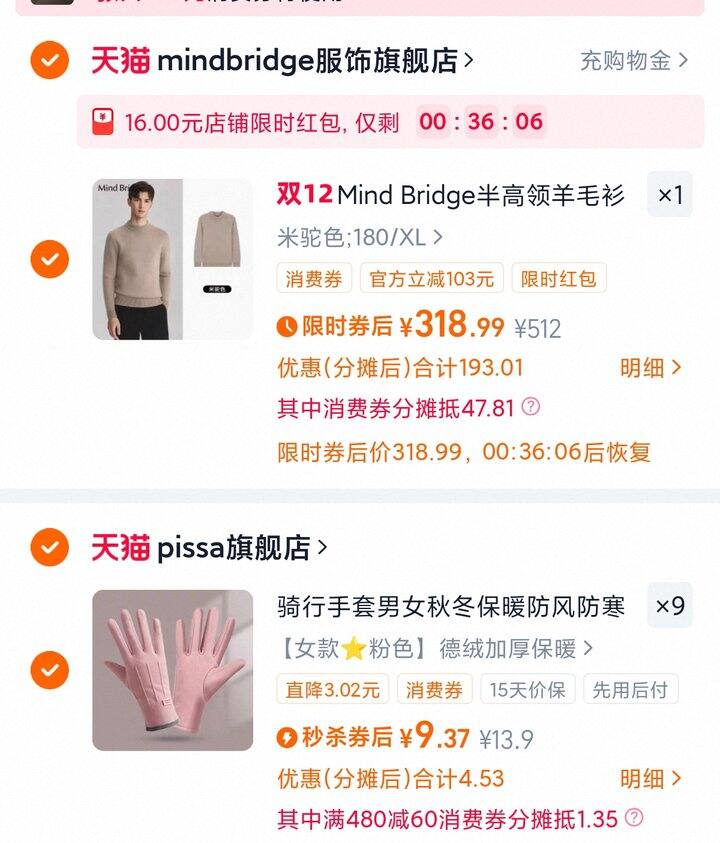This screenshot has height=843, width=720.
Task: Show help for 满480减60 coupon info
Action: click(634, 818)
